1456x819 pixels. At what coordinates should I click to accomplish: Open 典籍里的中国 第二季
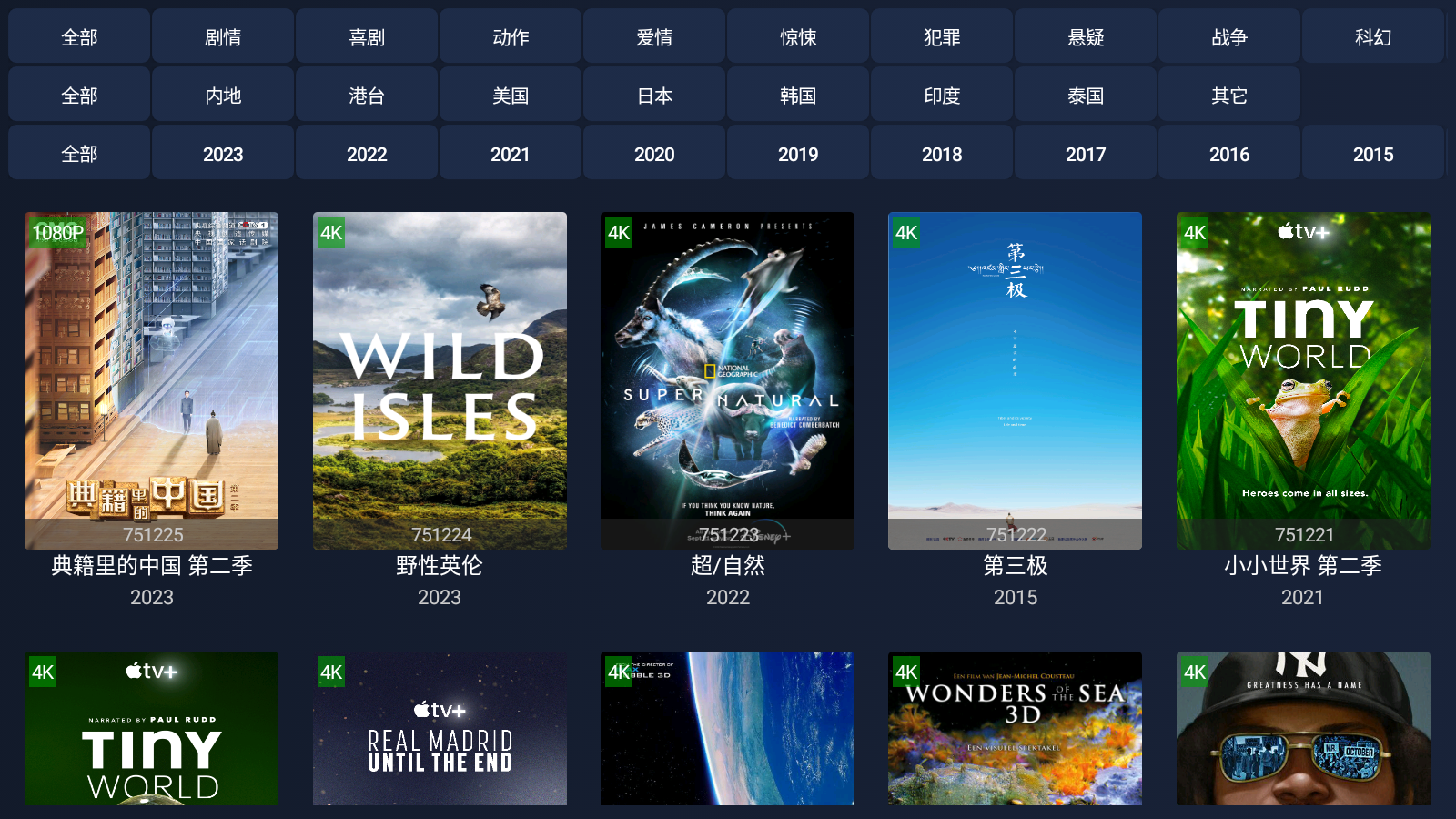[x=152, y=380]
